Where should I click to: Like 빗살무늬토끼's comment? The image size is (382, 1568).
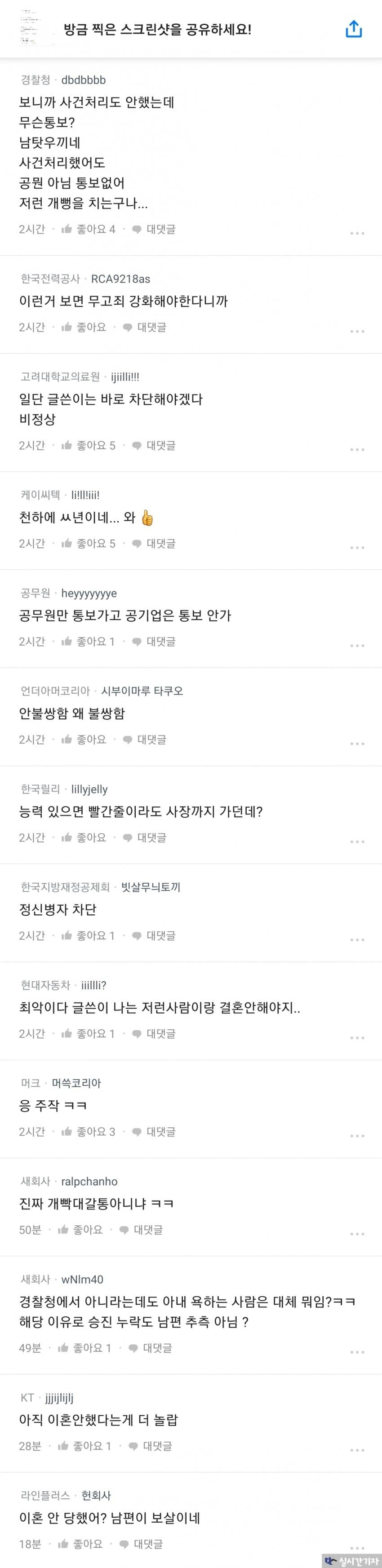(89, 935)
